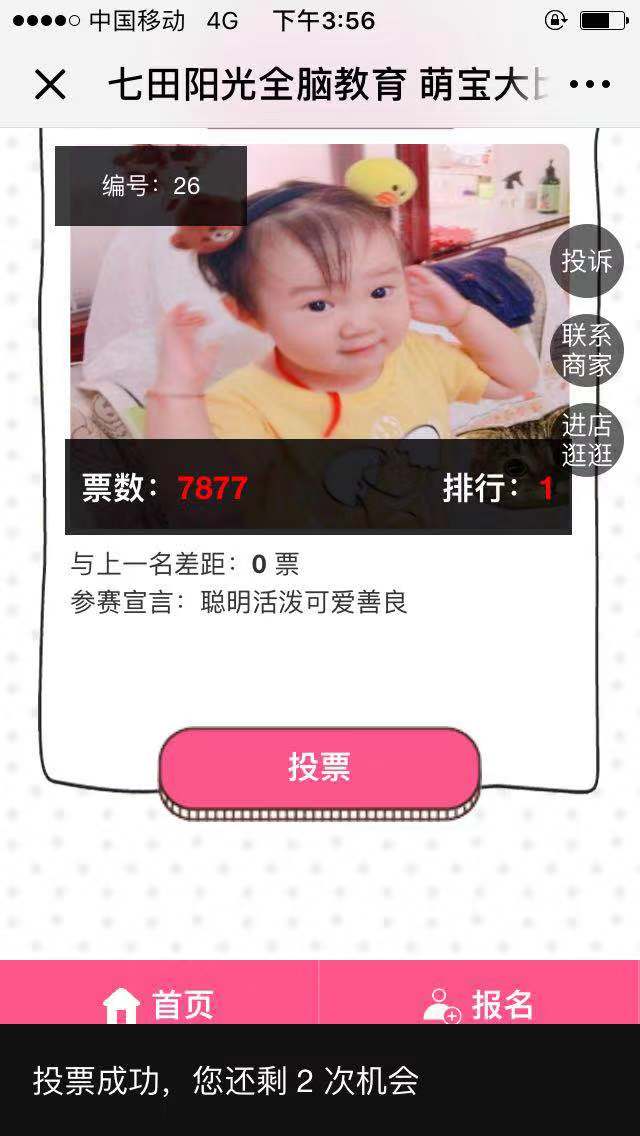Visit the store via 进店逛逛
This screenshot has width=640, height=1136.
(x=587, y=440)
